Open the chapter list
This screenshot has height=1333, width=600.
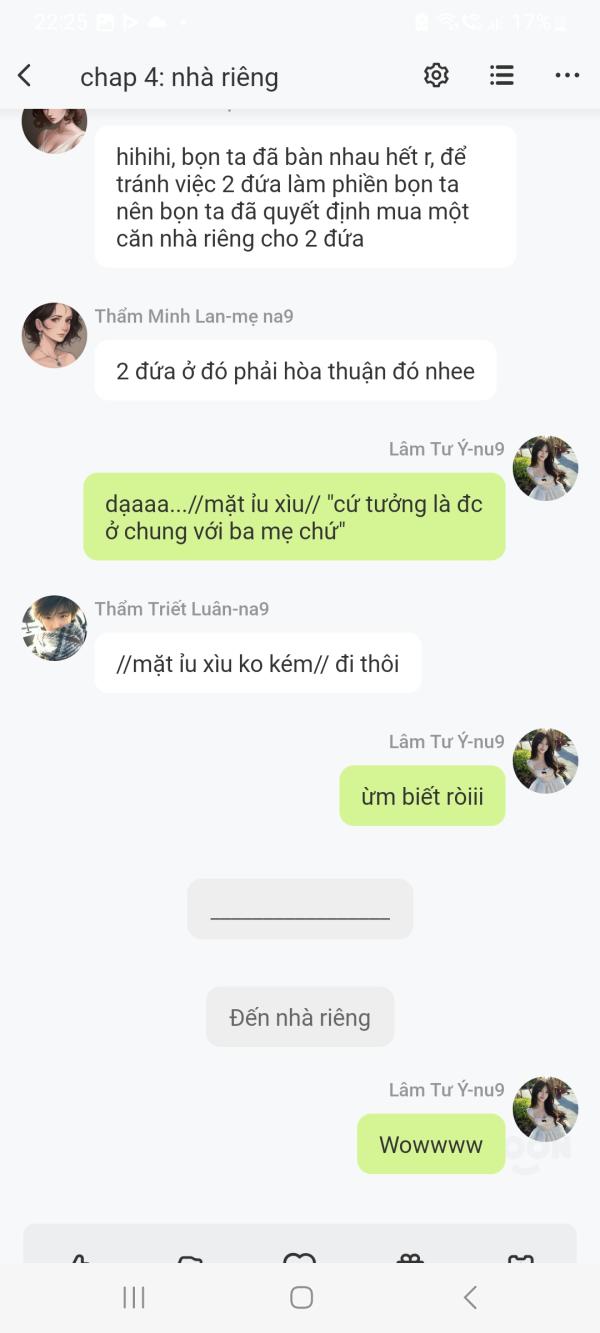tap(501, 76)
